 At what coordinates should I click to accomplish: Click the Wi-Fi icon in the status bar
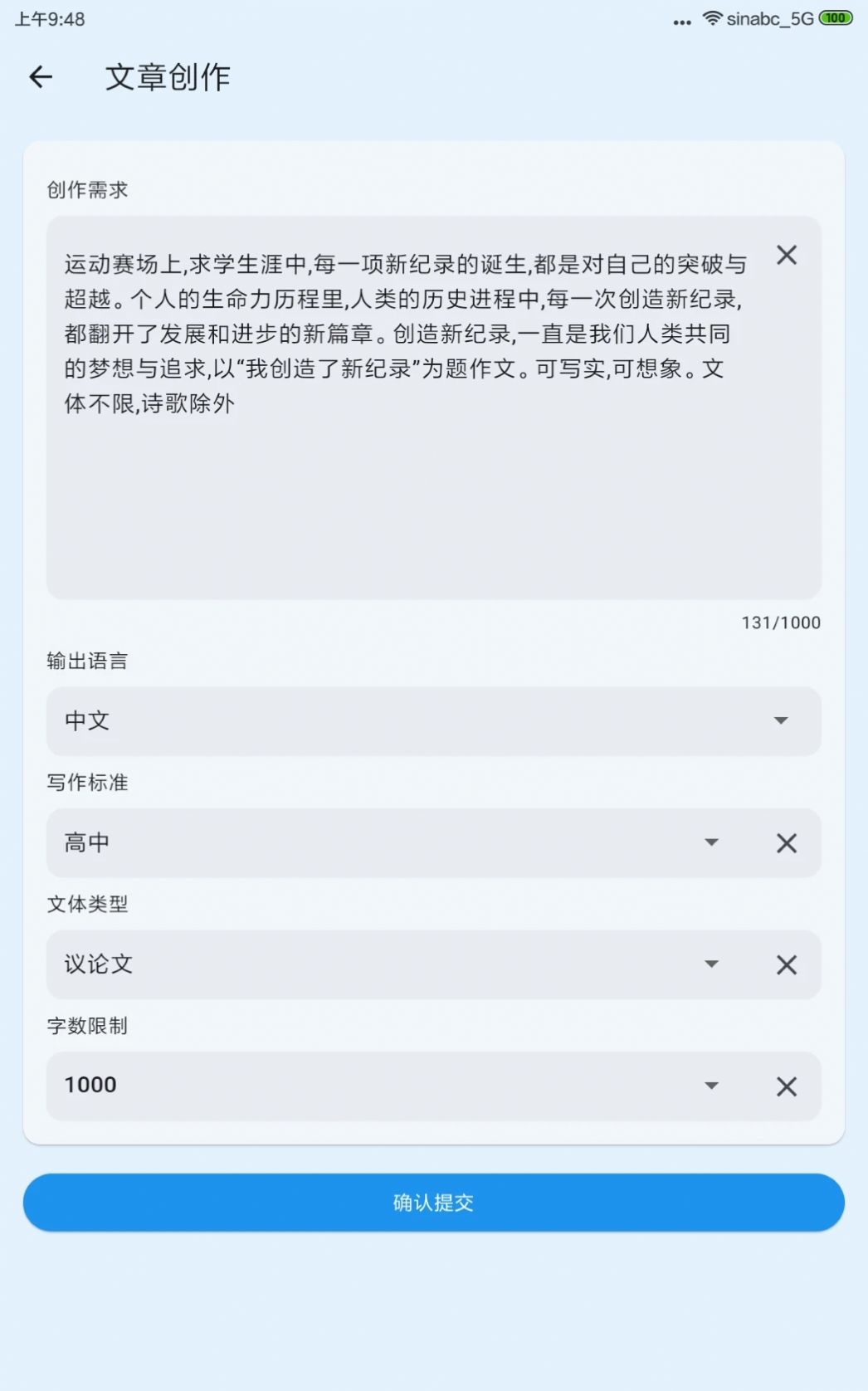[x=712, y=17]
